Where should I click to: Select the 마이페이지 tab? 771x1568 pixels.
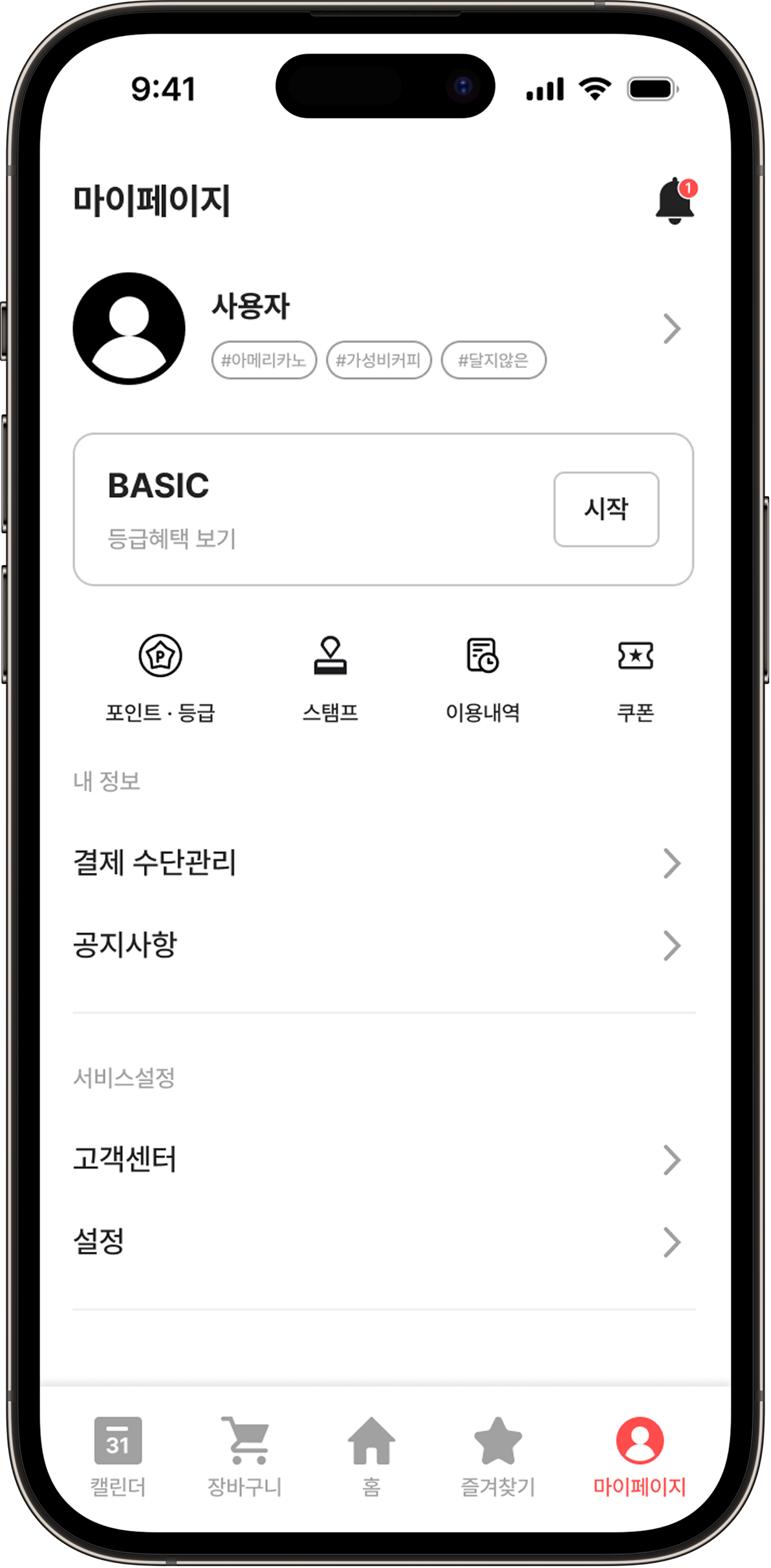[x=639, y=1456]
